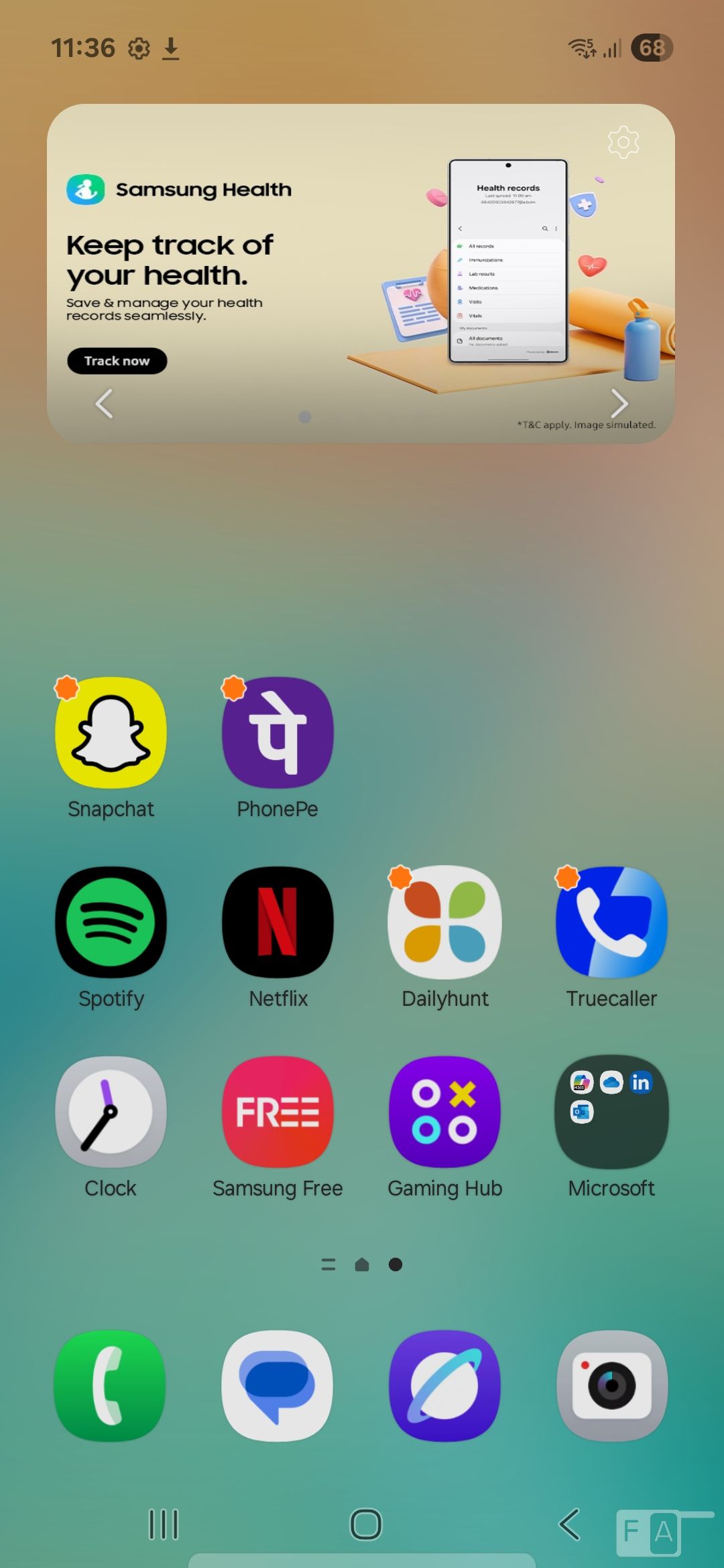Open Snapchat

[111, 733]
